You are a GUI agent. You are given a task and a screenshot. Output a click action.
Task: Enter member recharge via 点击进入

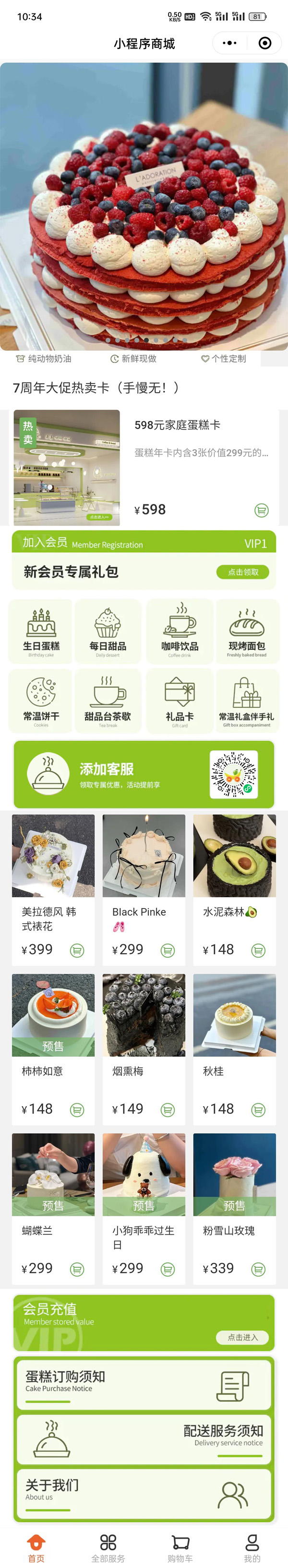pos(242,1337)
